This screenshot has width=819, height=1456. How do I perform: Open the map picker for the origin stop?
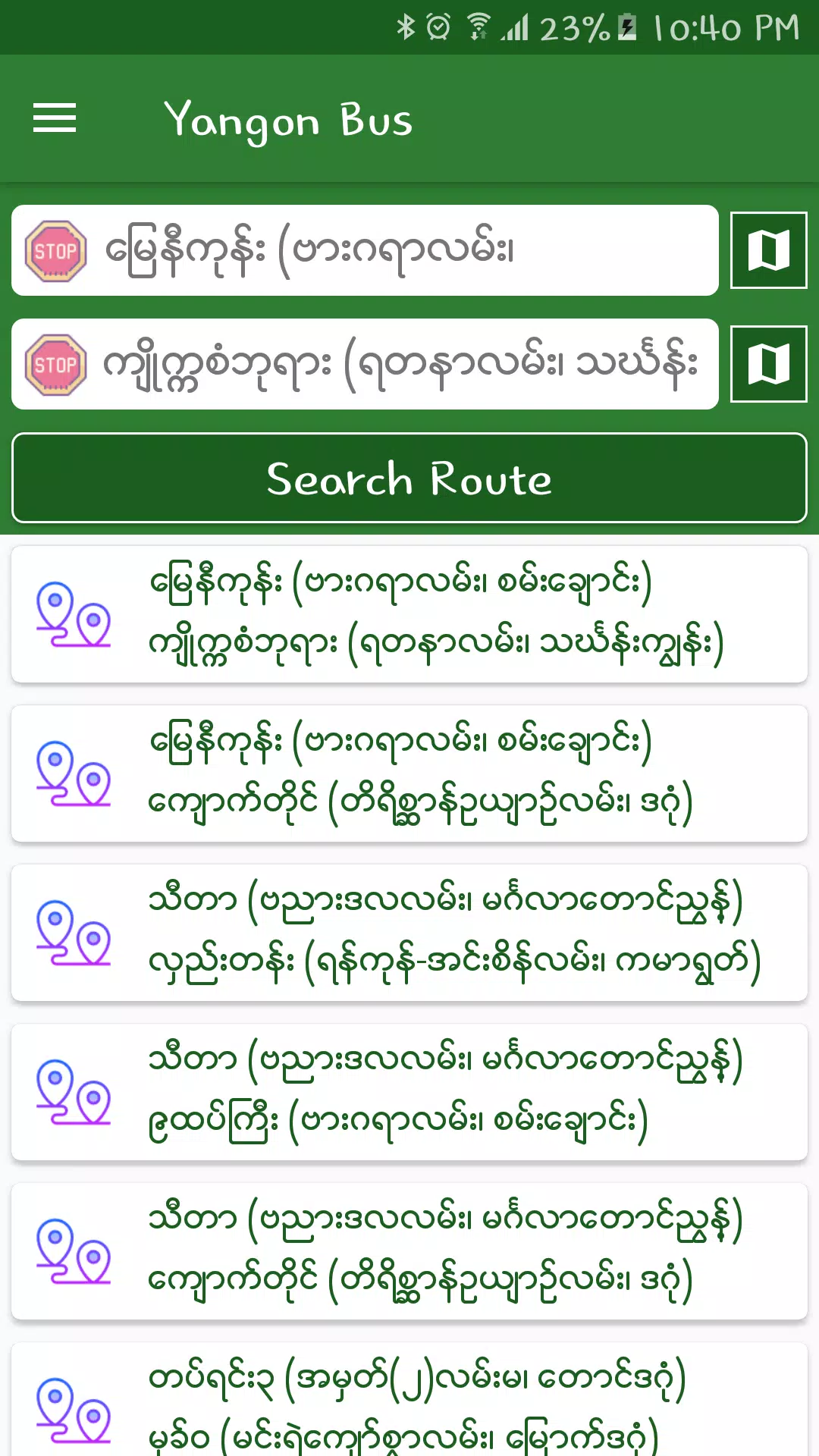(768, 249)
